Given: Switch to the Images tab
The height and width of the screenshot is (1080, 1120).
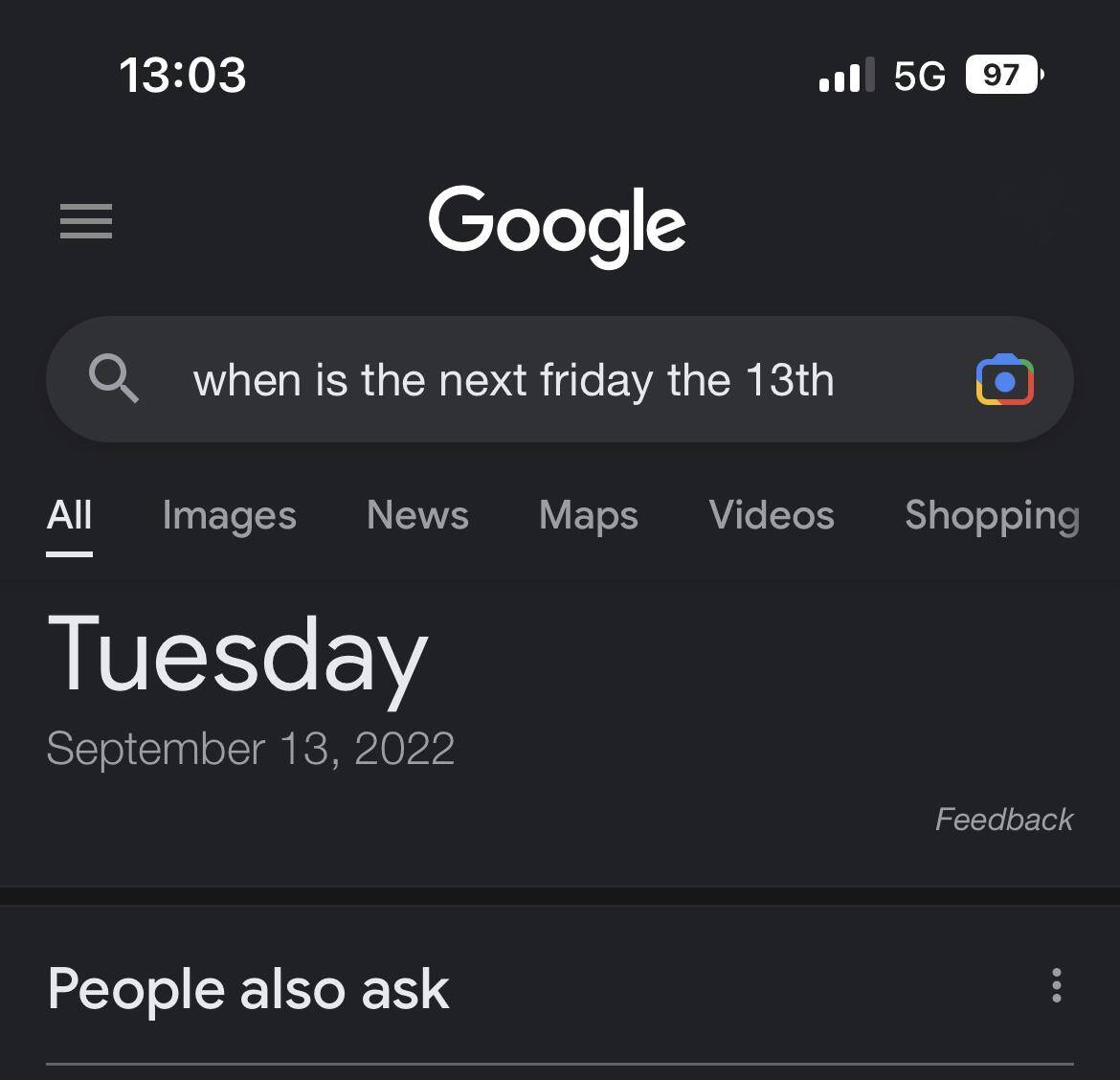Looking at the screenshot, I should 229,516.
